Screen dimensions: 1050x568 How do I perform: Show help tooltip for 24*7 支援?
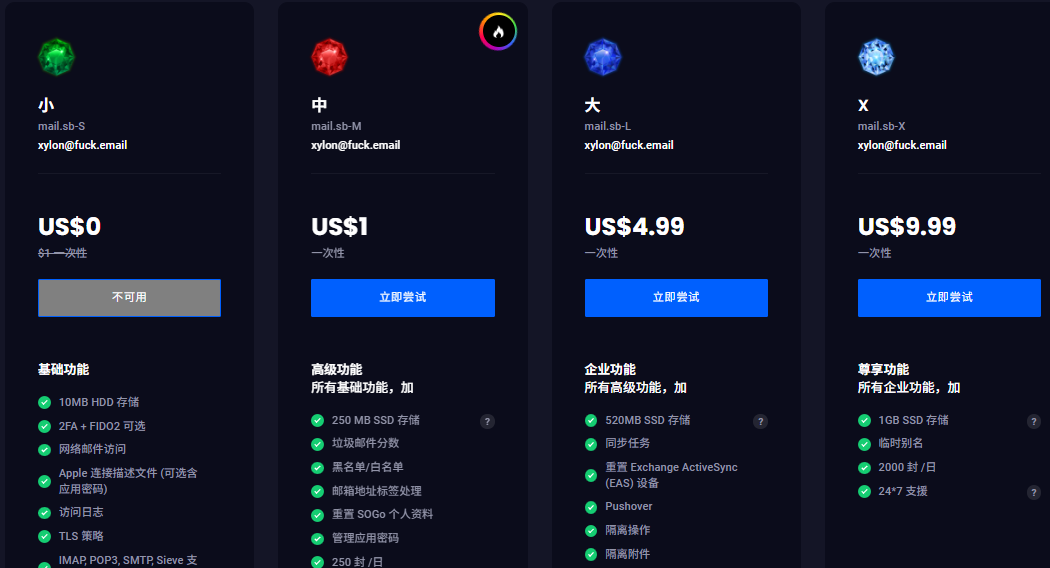click(1033, 492)
